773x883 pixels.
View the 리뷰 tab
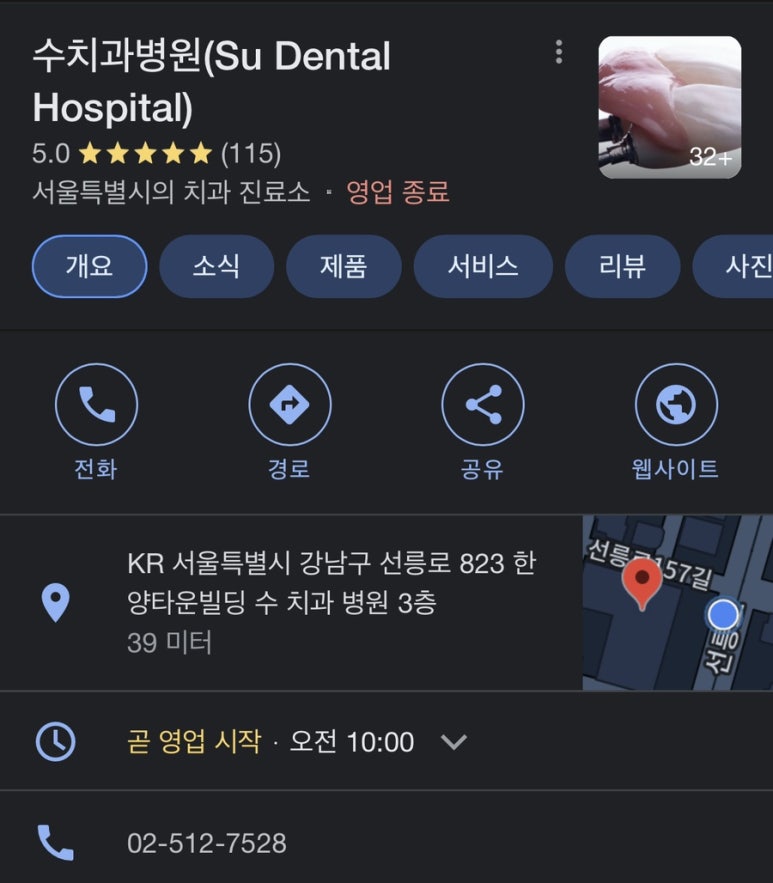(622, 266)
